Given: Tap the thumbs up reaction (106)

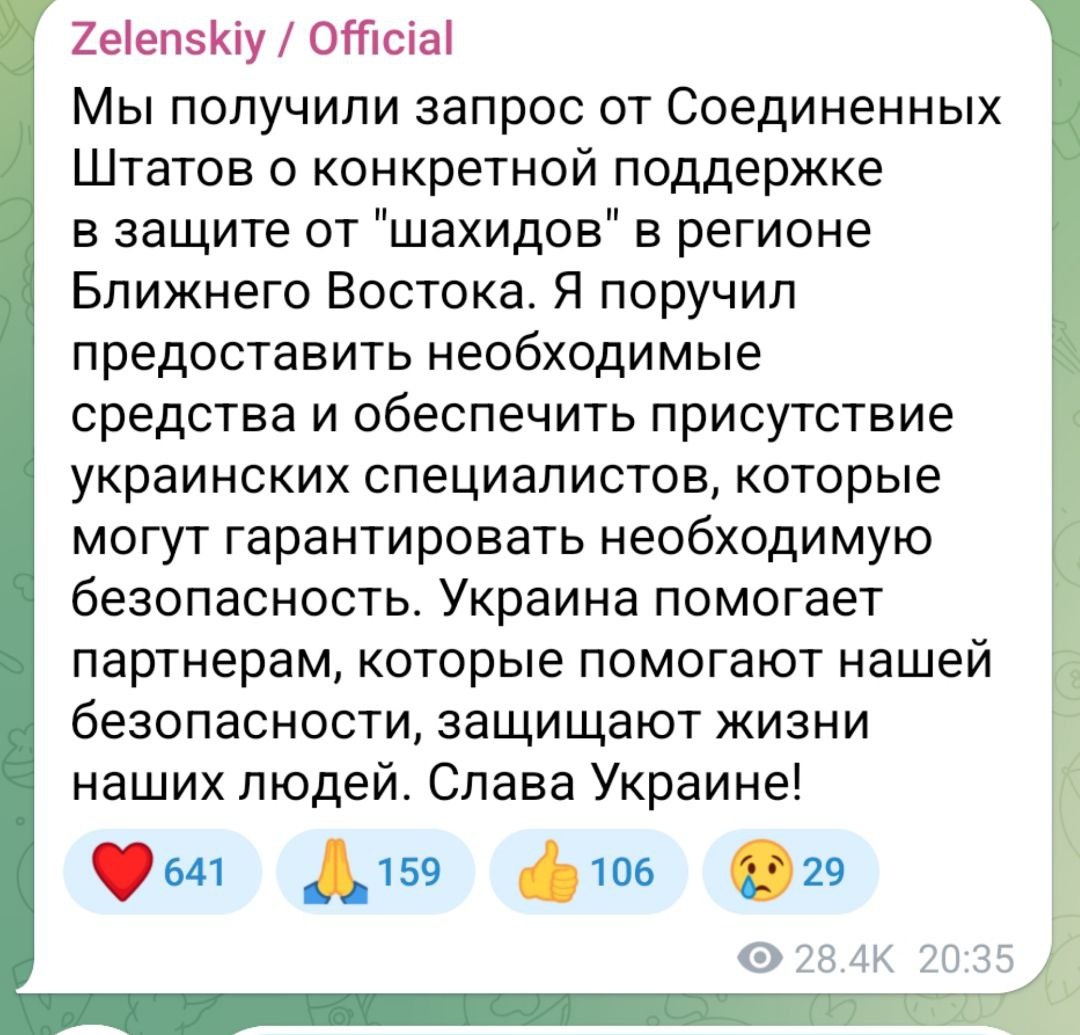Looking at the screenshot, I should (588, 872).
